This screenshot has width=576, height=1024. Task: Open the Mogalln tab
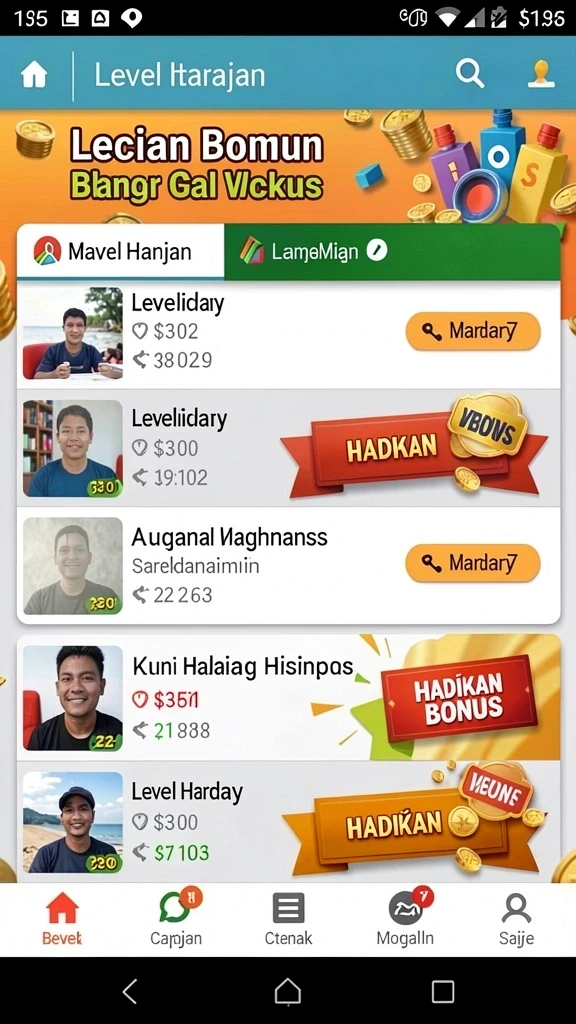point(405,920)
